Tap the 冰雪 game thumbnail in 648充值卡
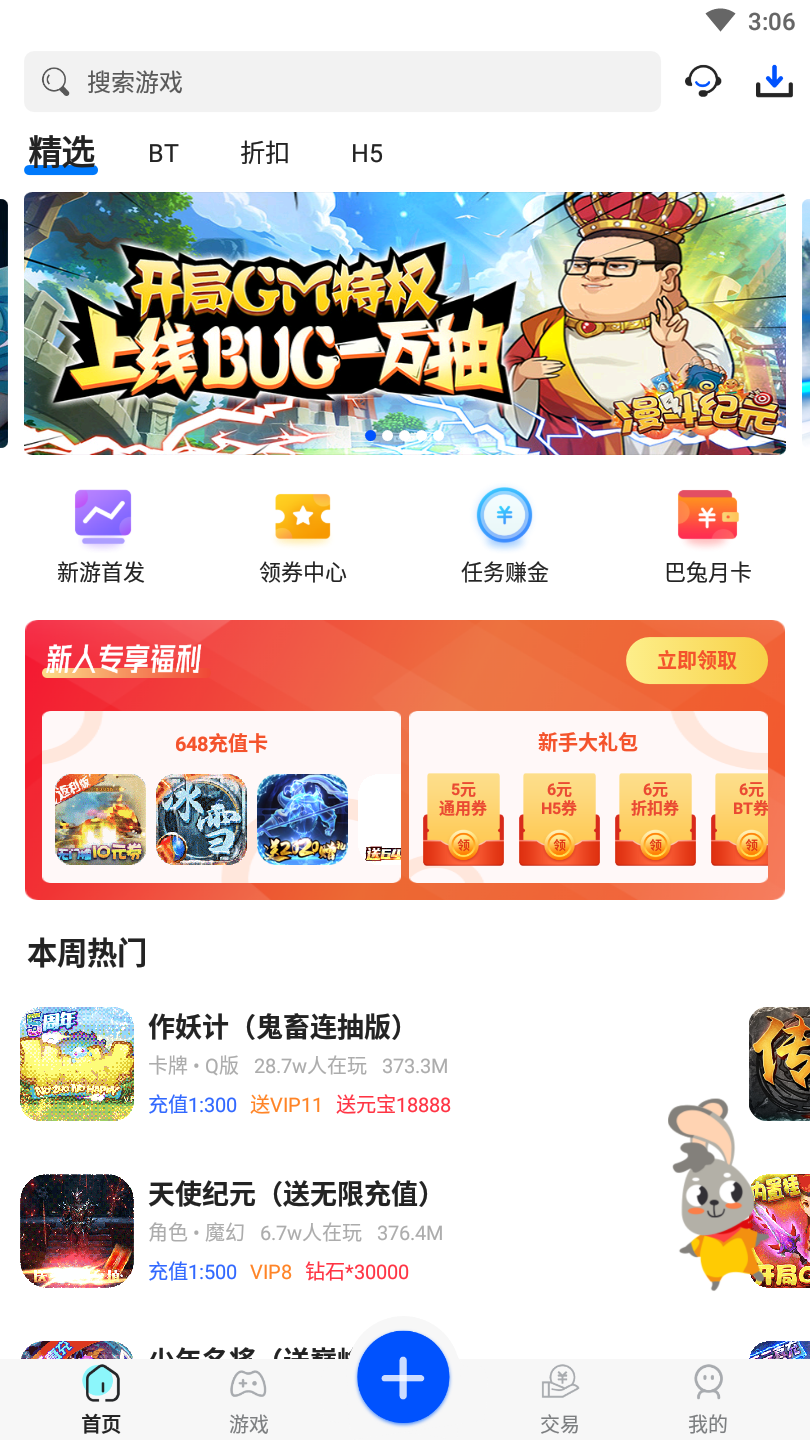 point(201,819)
